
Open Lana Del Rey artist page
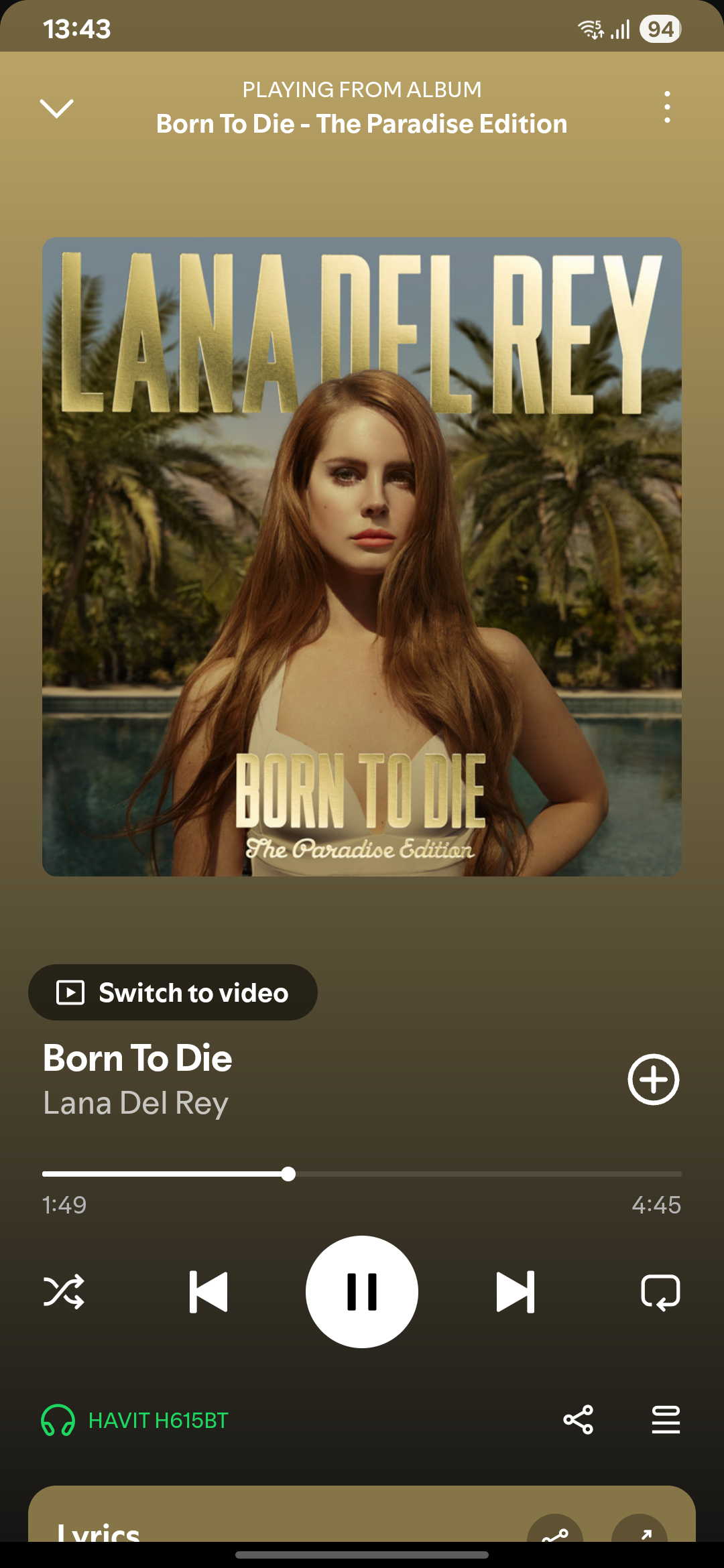136,1103
